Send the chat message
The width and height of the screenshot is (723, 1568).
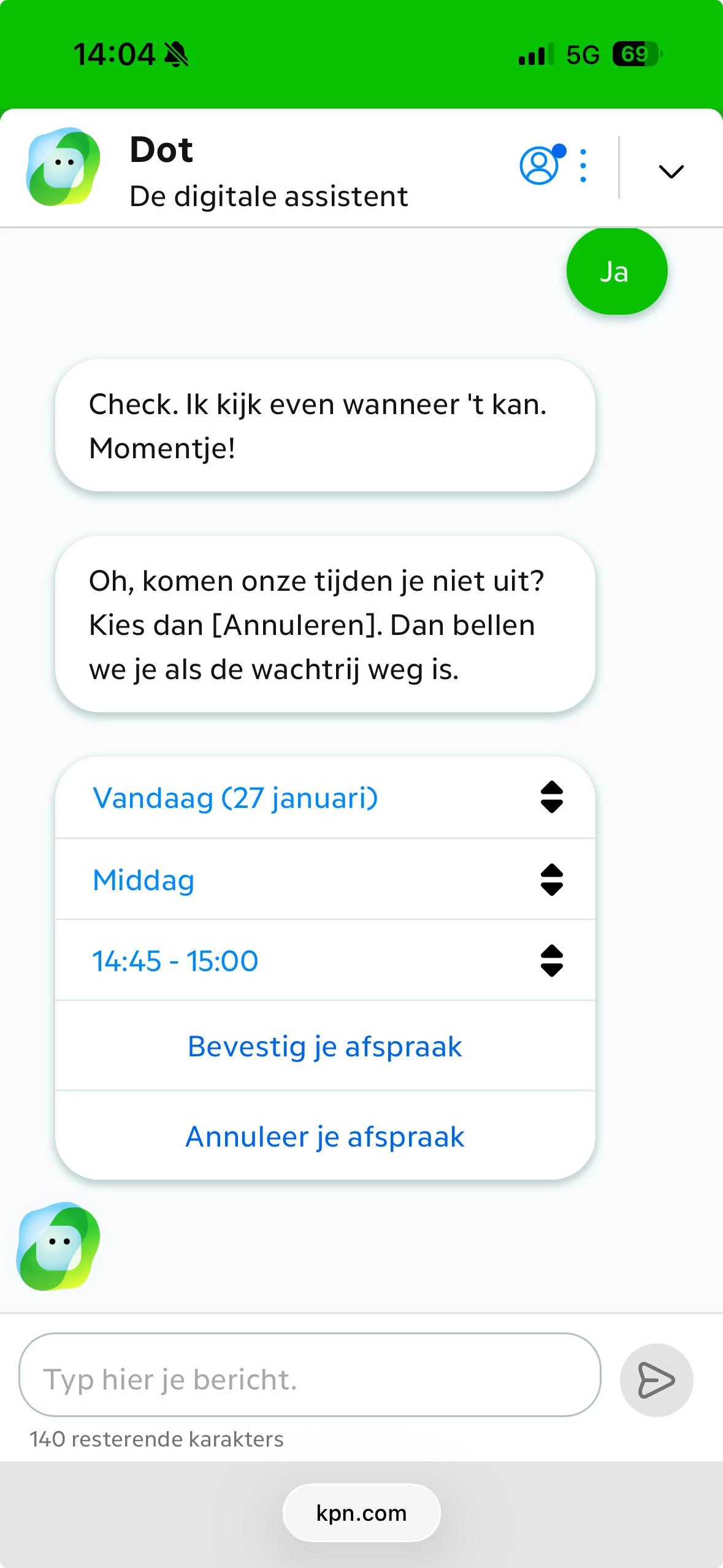pos(656,1380)
